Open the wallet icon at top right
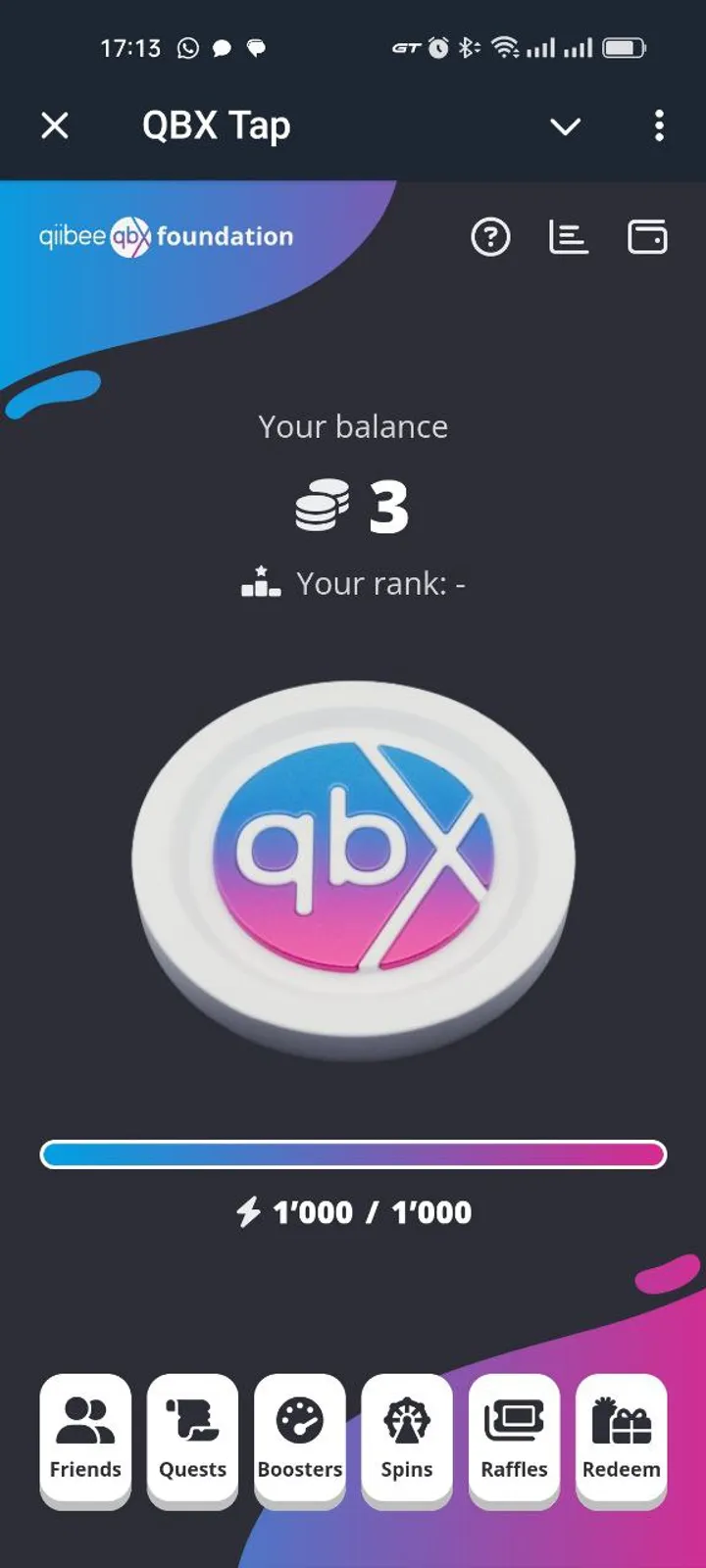706x1568 pixels. click(x=646, y=236)
